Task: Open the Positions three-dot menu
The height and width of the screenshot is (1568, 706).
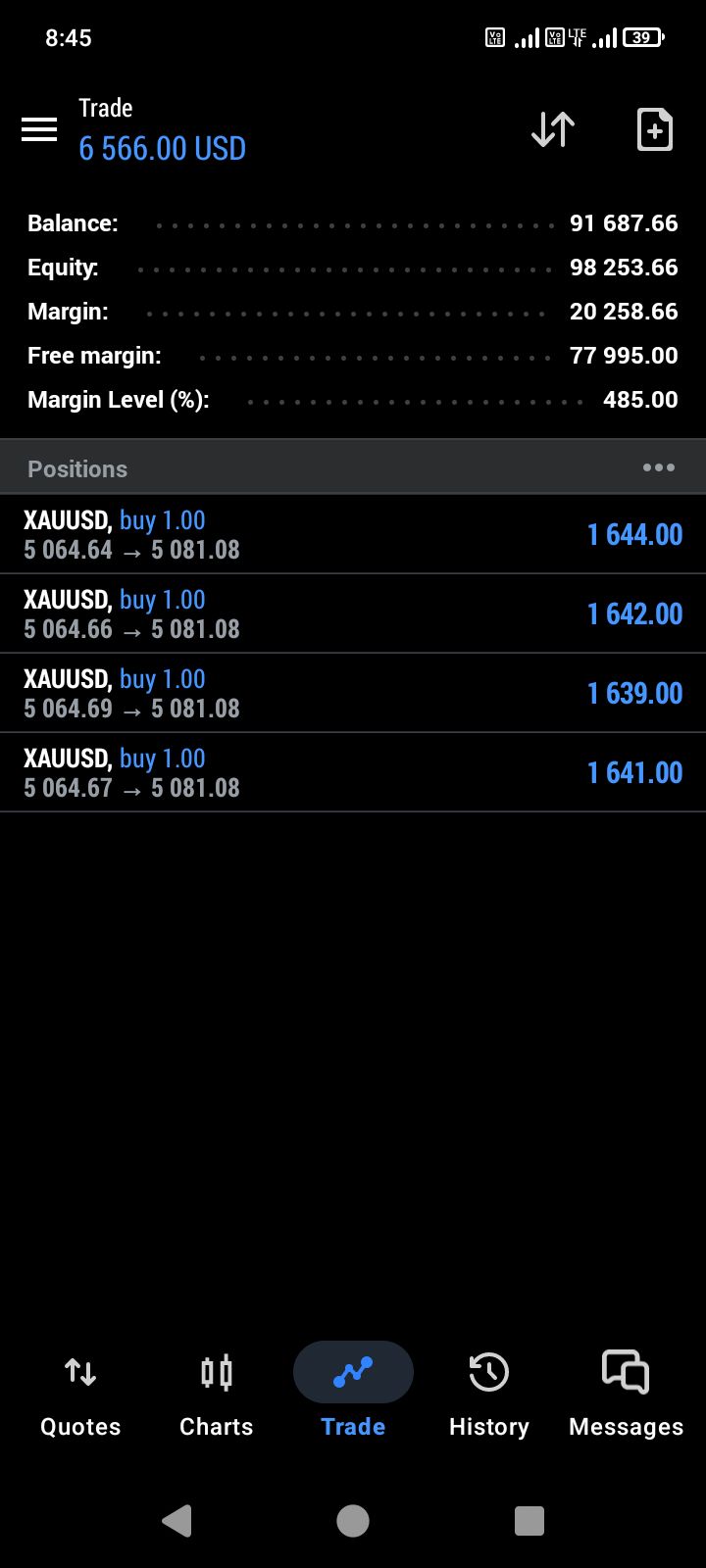Action: coord(658,468)
